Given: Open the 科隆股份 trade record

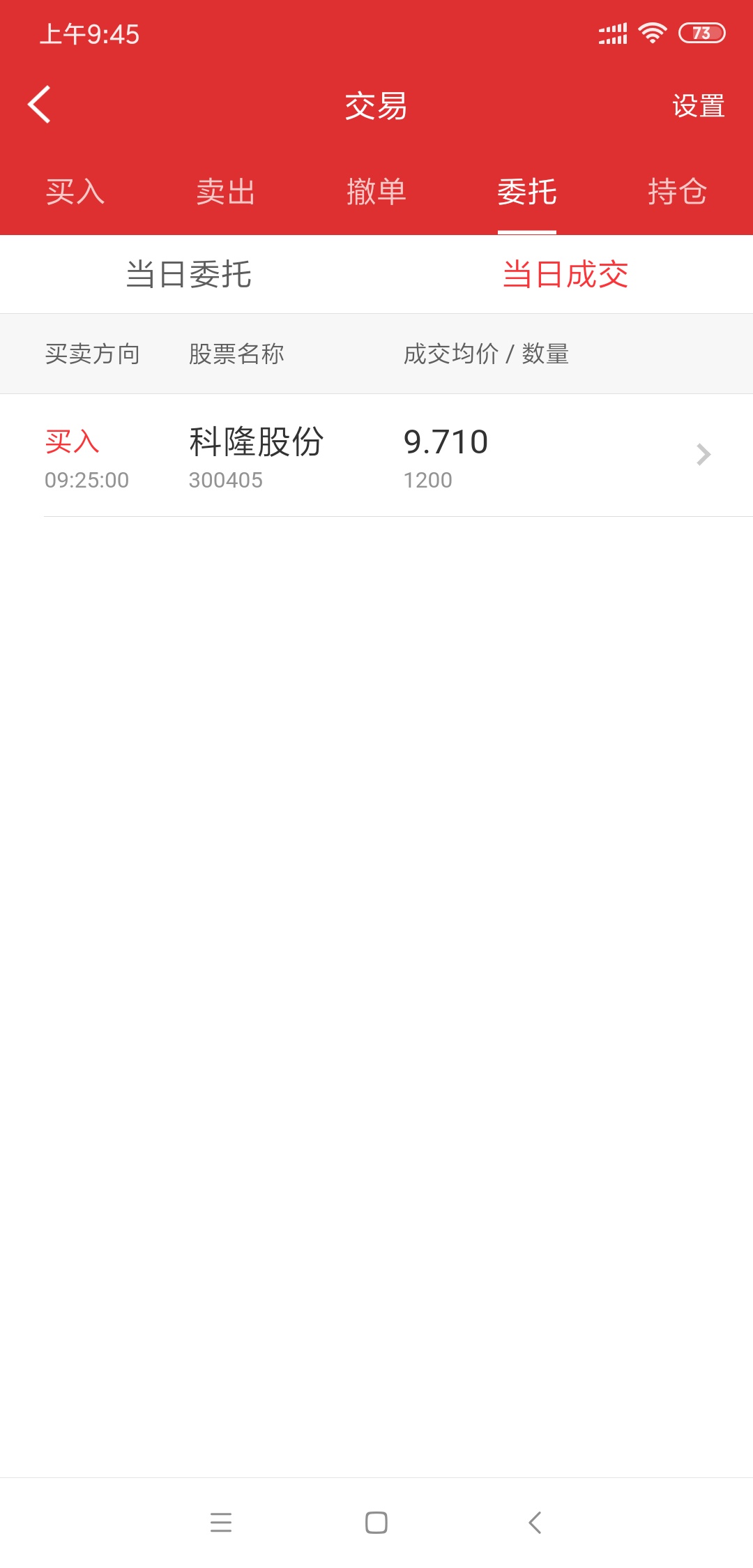Looking at the screenshot, I should (376, 455).
